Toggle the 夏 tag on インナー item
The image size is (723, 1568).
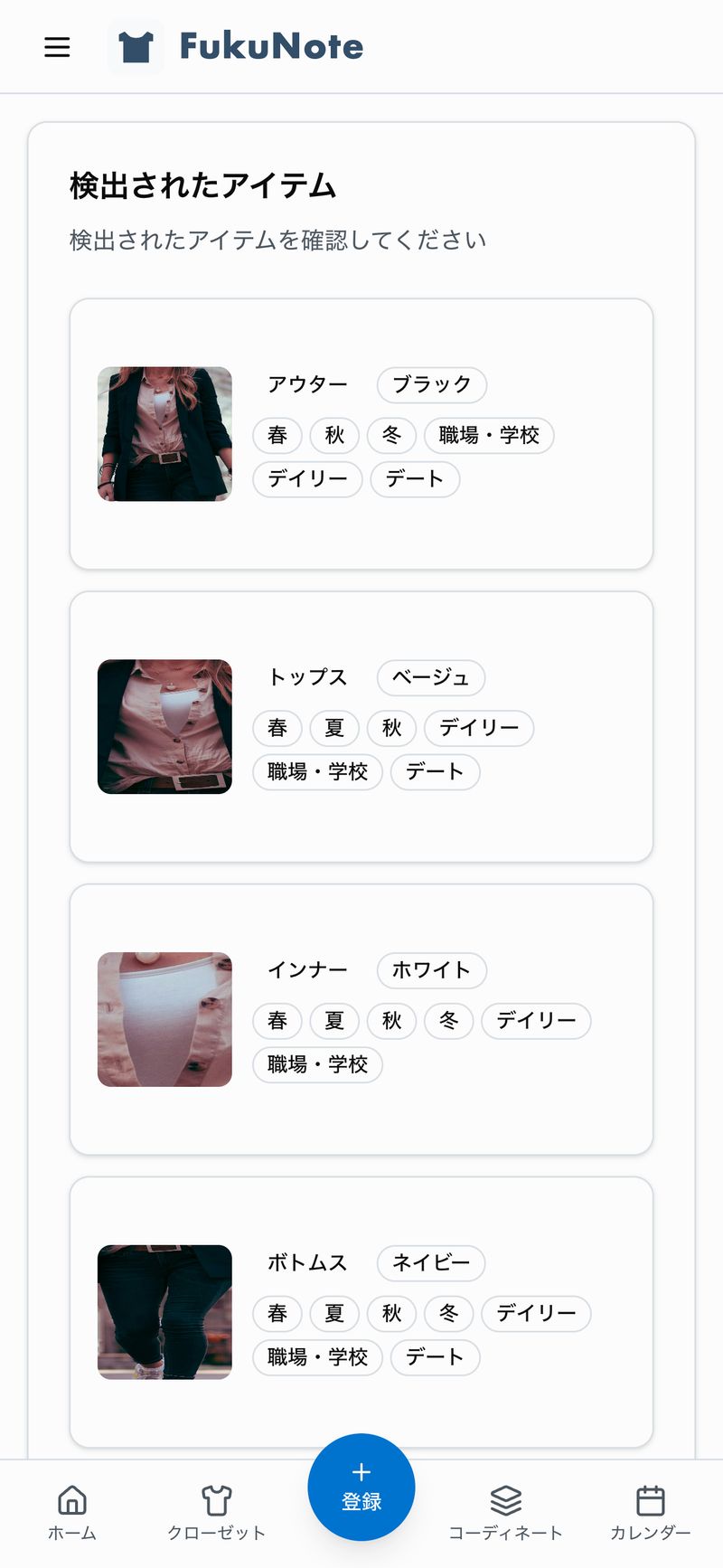point(333,1021)
